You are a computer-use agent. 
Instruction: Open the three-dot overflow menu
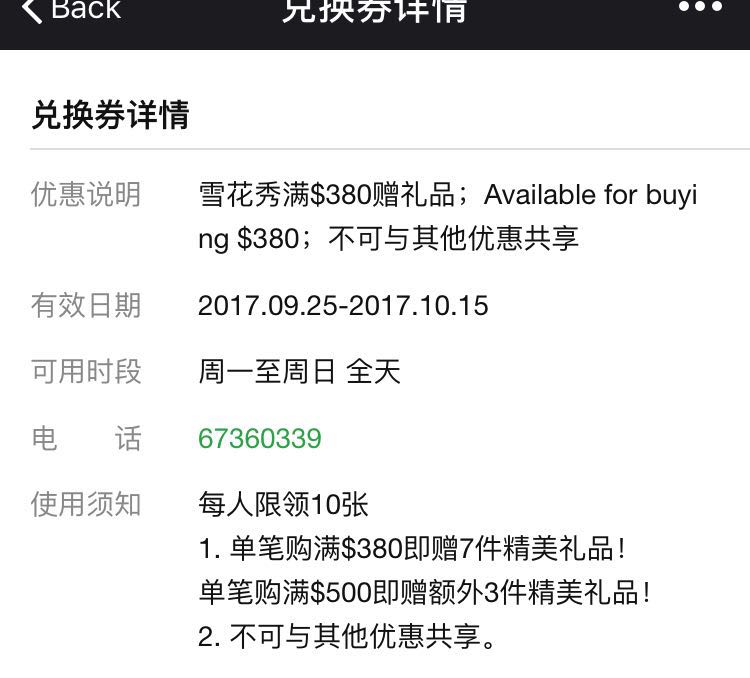tap(699, 8)
